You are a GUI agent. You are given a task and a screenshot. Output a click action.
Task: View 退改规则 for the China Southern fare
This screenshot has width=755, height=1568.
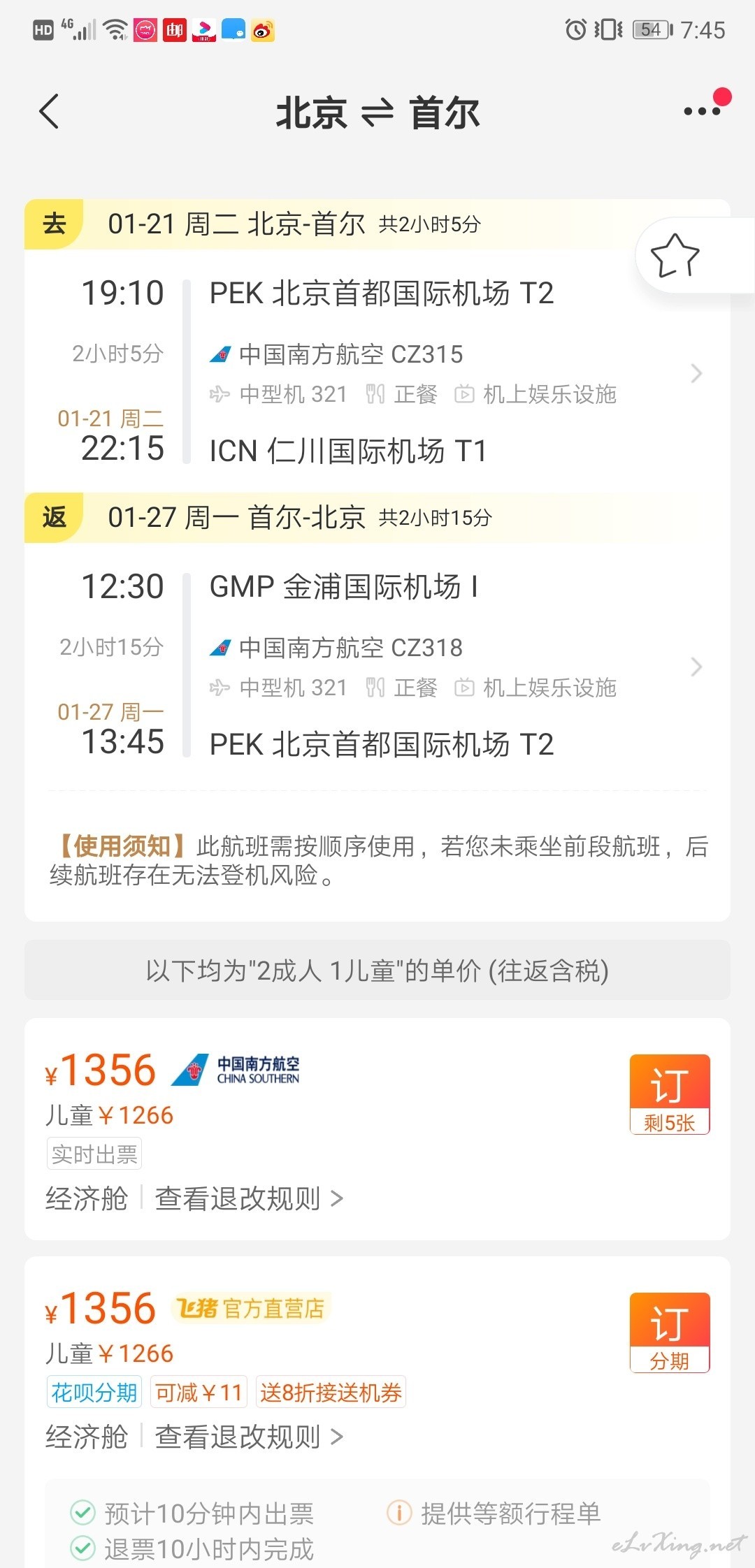tap(249, 1198)
